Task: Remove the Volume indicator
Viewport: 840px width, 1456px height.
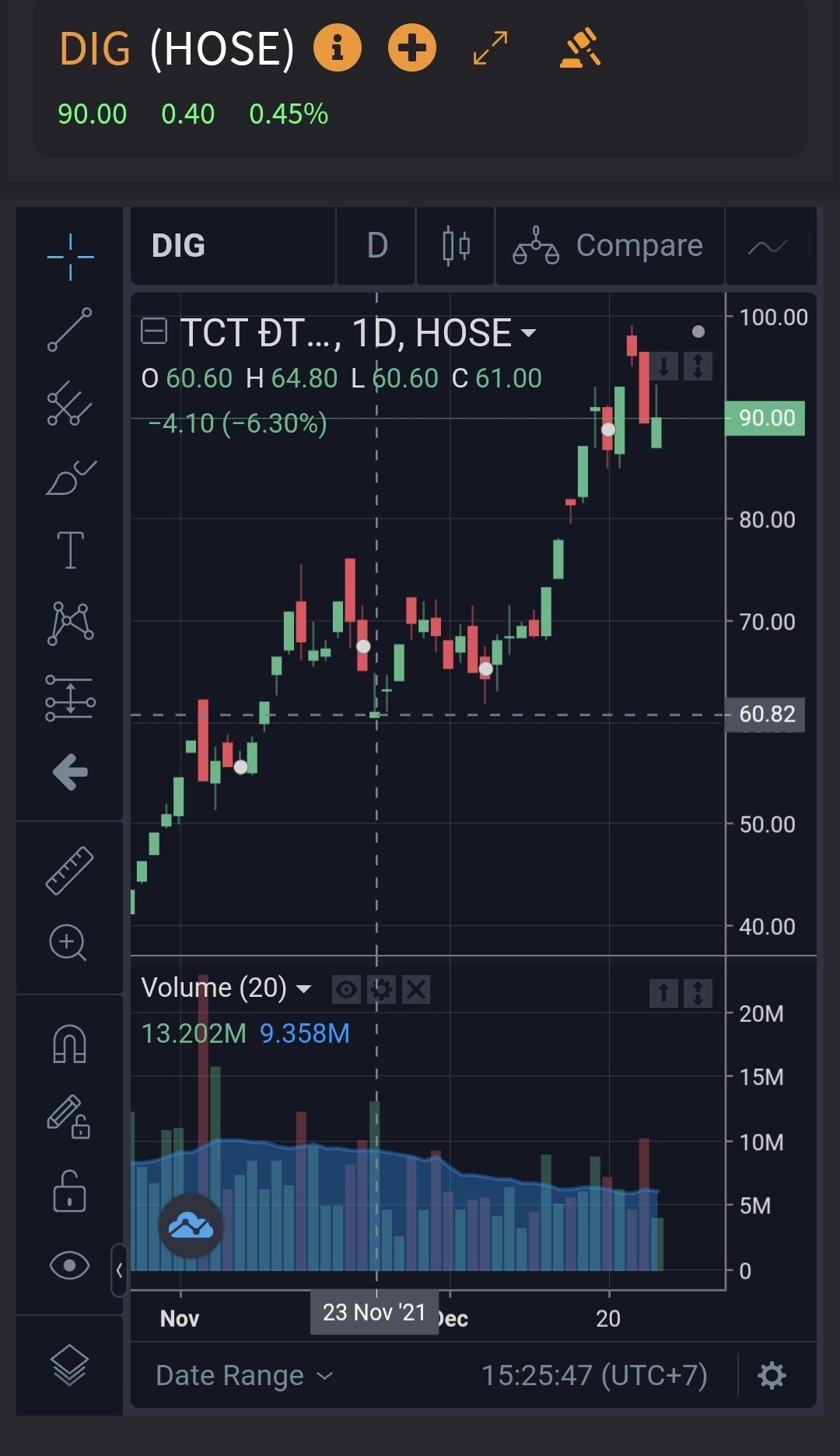Action: (x=416, y=990)
